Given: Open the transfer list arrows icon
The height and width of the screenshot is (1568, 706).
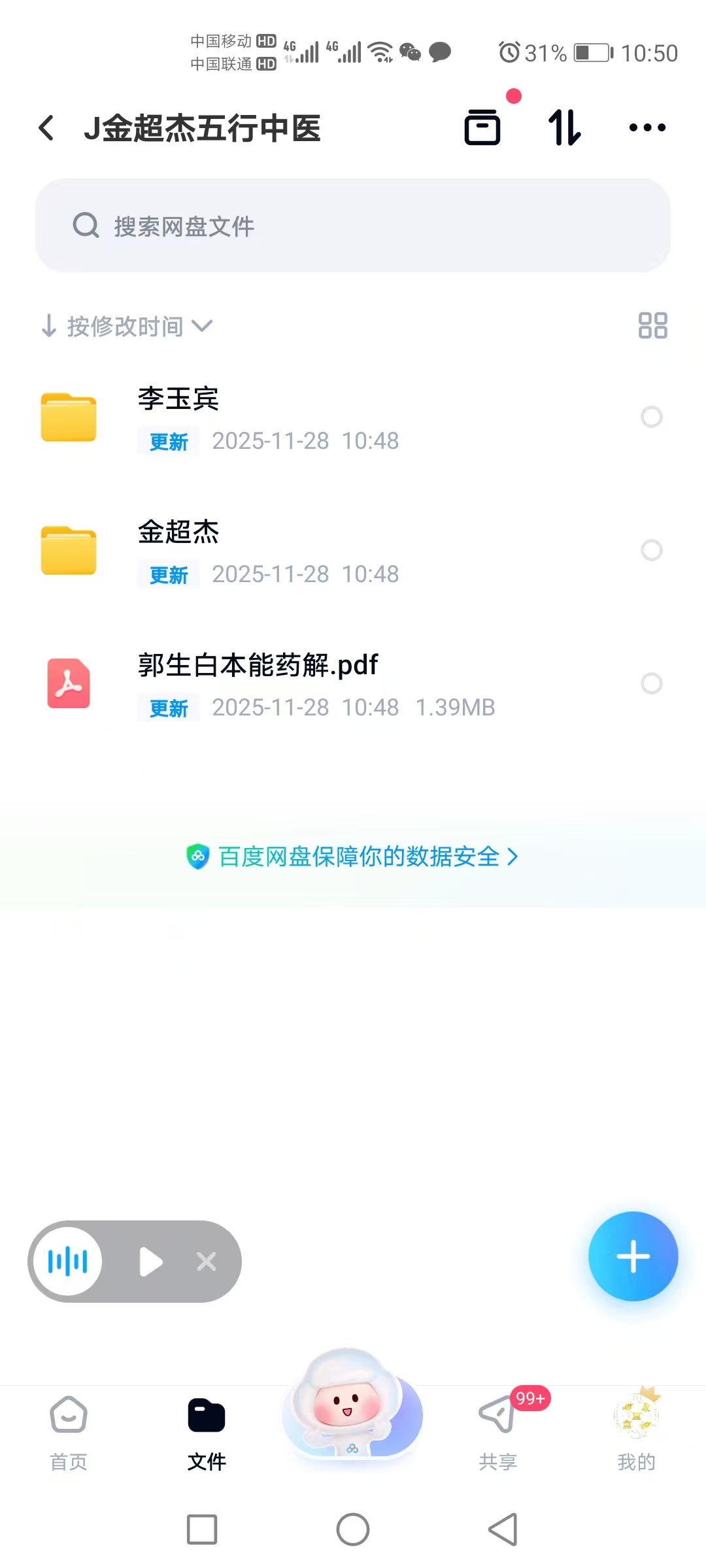Looking at the screenshot, I should [565, 127].
